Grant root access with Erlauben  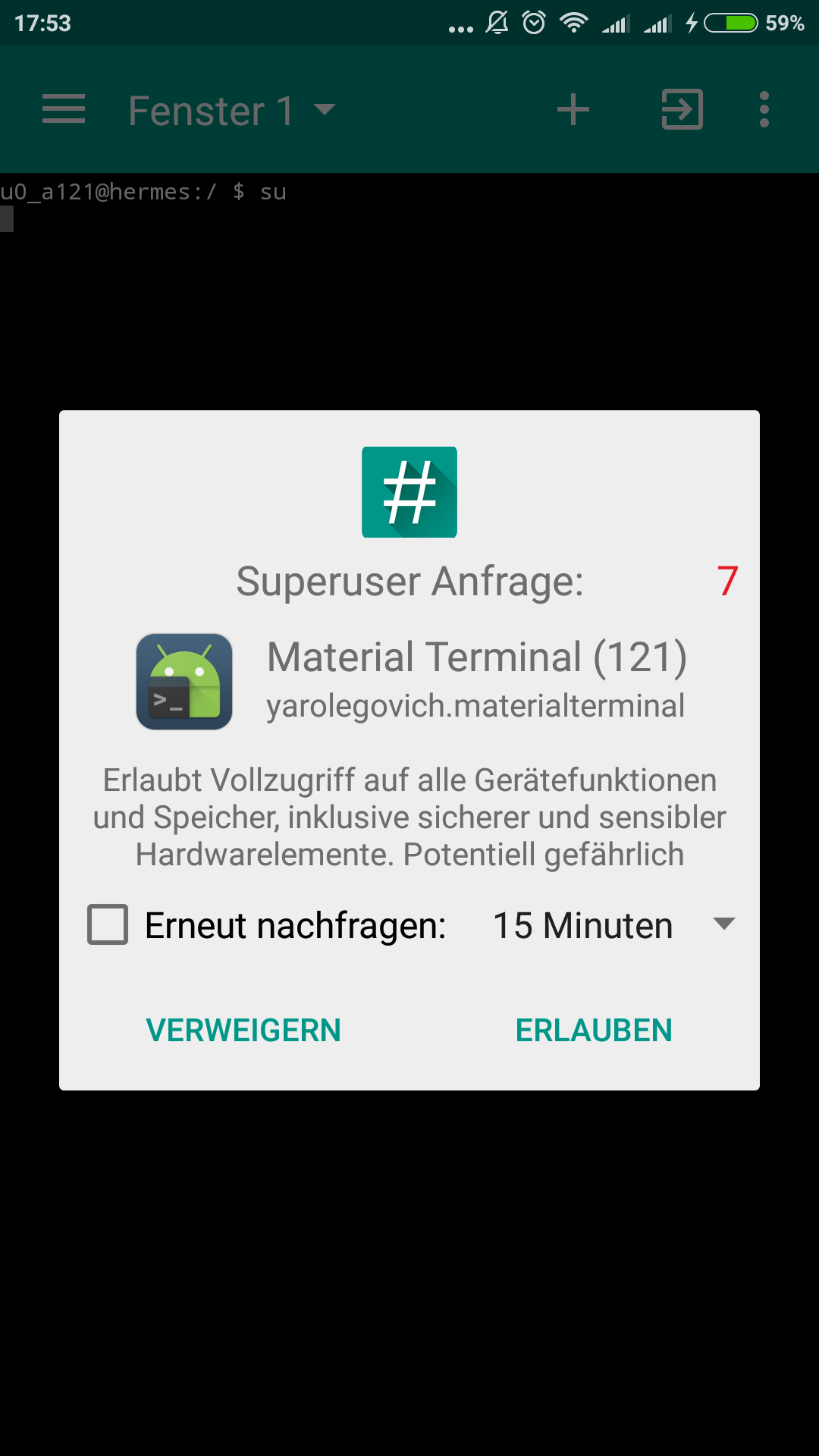click(x=594, y=1031)
